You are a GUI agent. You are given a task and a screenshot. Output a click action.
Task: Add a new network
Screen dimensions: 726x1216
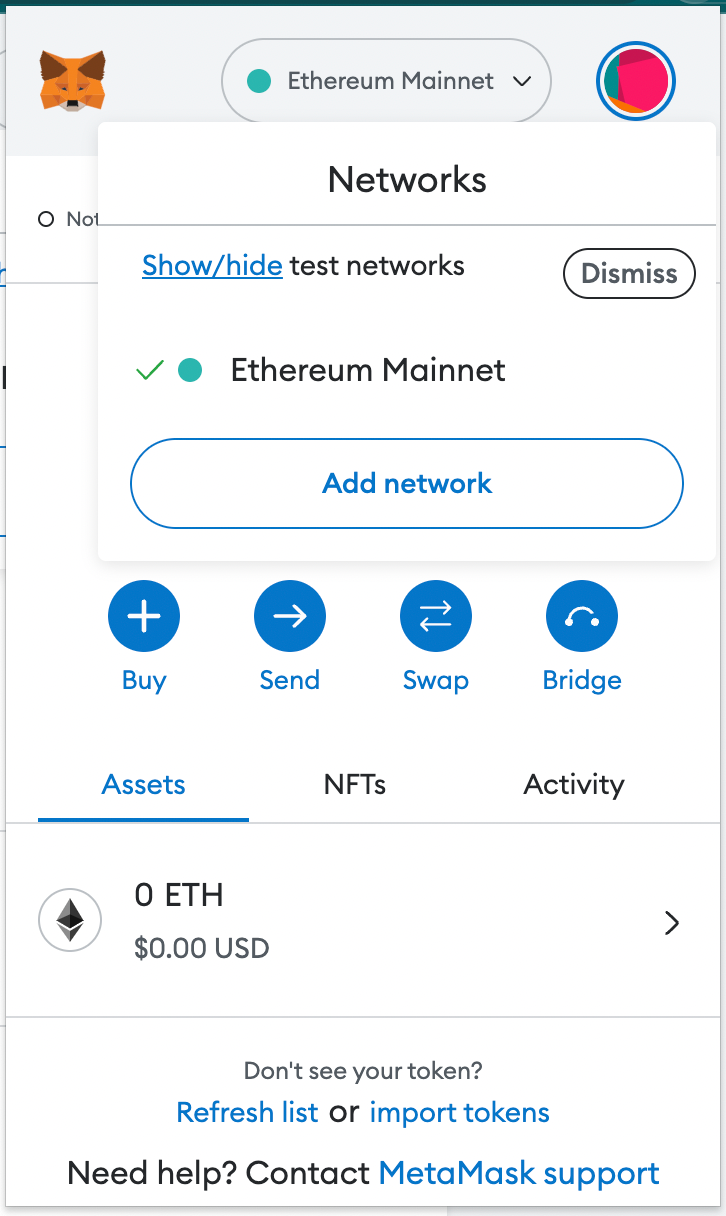click(407, 483)
